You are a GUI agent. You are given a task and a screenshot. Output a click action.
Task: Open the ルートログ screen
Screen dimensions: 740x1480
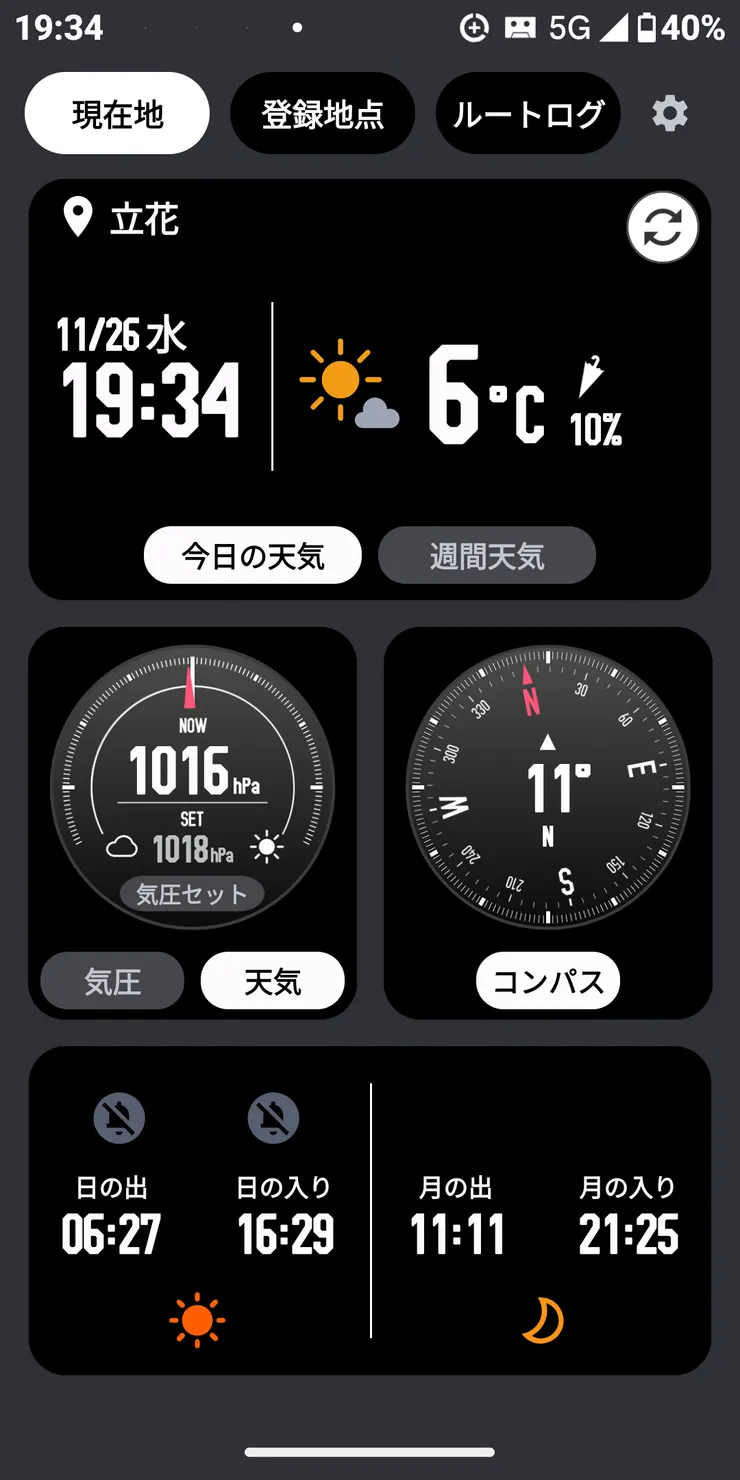point(527,113)
